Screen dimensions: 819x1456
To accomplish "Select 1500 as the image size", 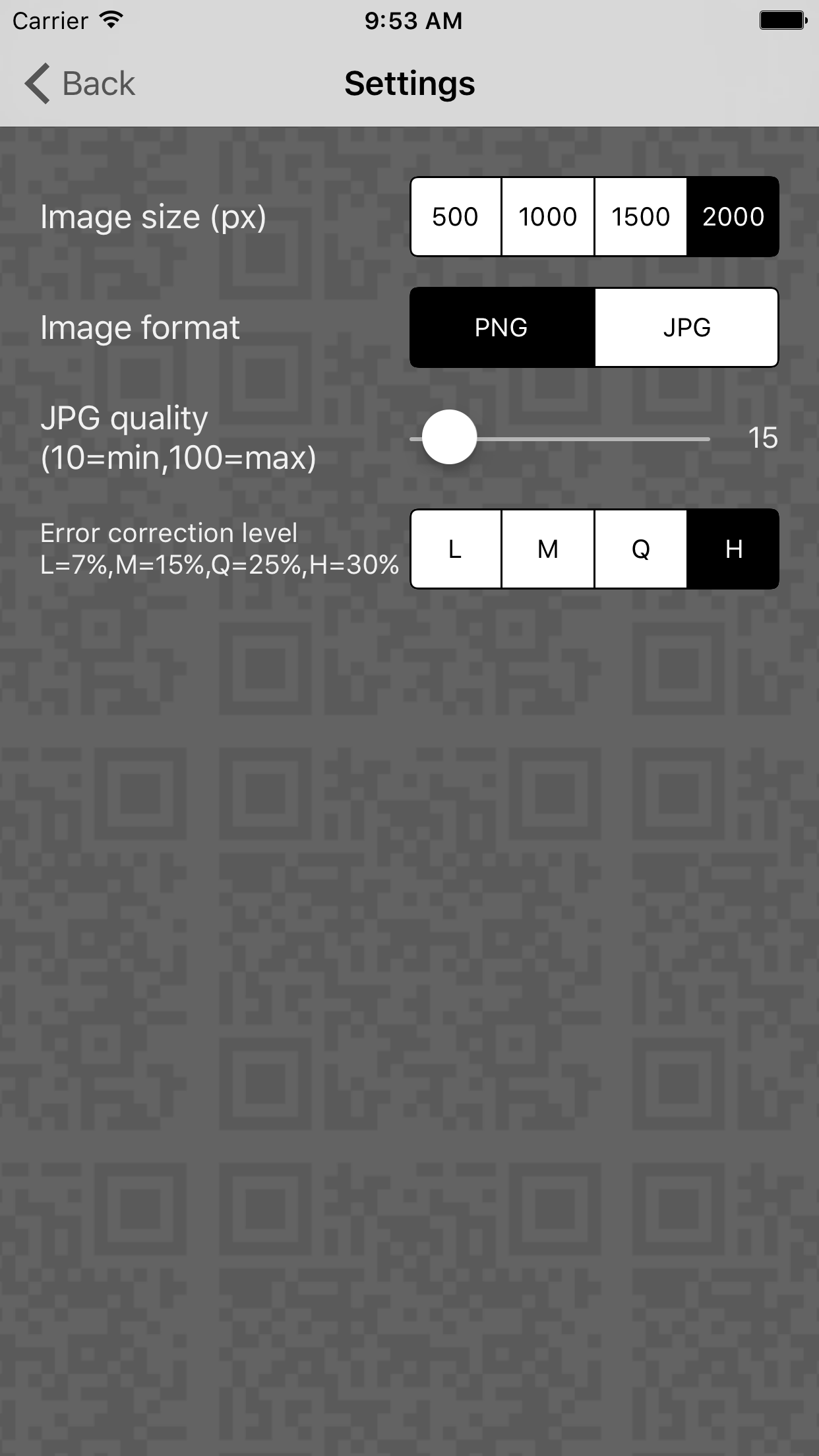I will [x=640, y=216].
